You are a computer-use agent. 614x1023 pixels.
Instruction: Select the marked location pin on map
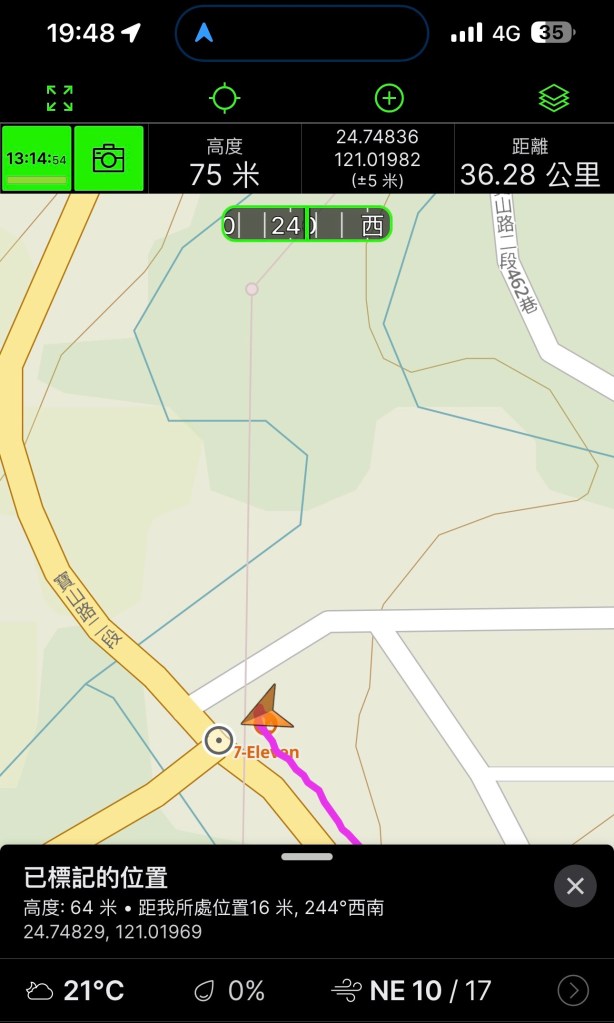tap(218, 740)
